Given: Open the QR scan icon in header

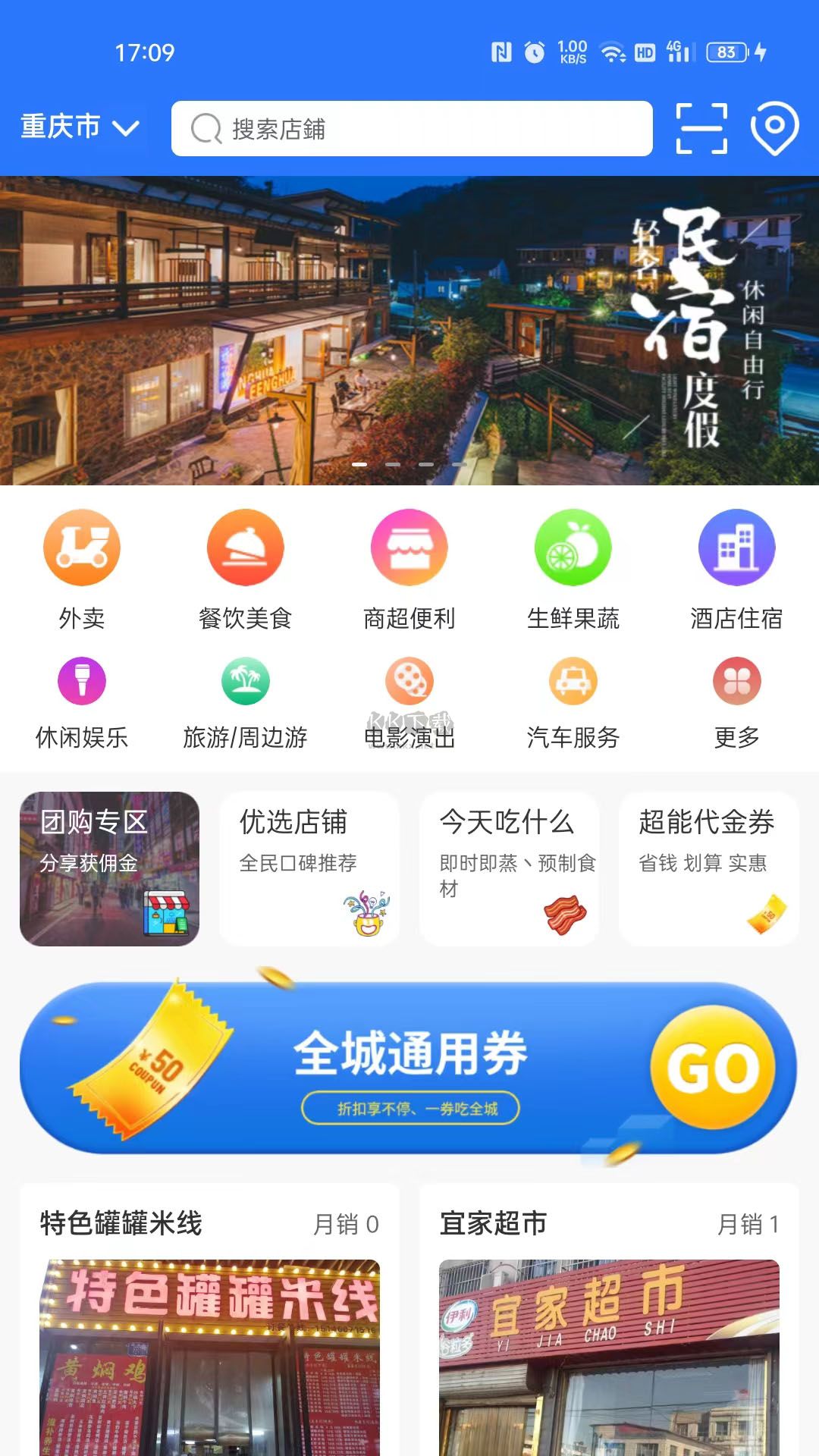Looking at the screenshot, I should click(701, 129).
